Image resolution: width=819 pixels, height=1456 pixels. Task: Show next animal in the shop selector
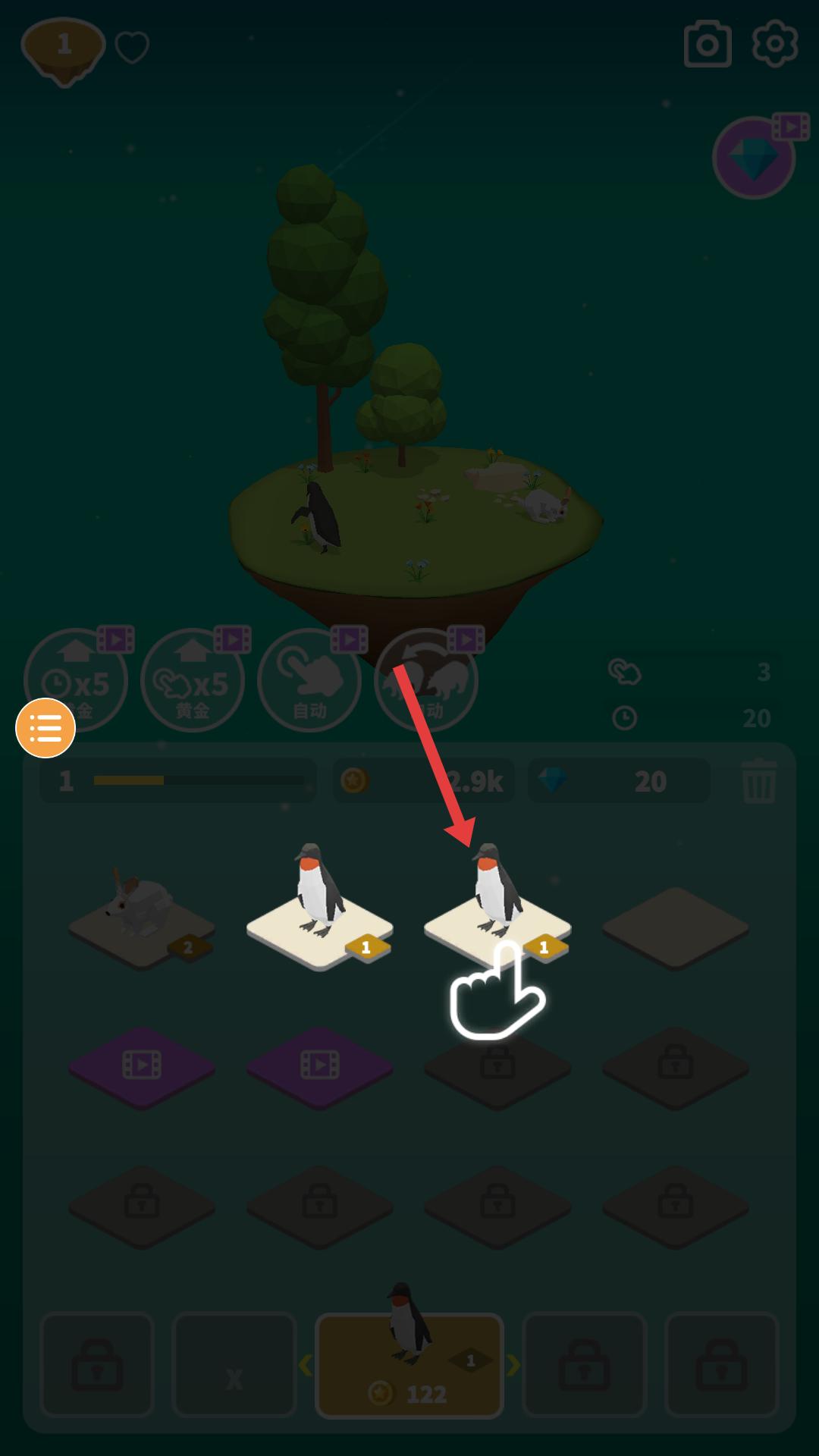[513, 1365]
